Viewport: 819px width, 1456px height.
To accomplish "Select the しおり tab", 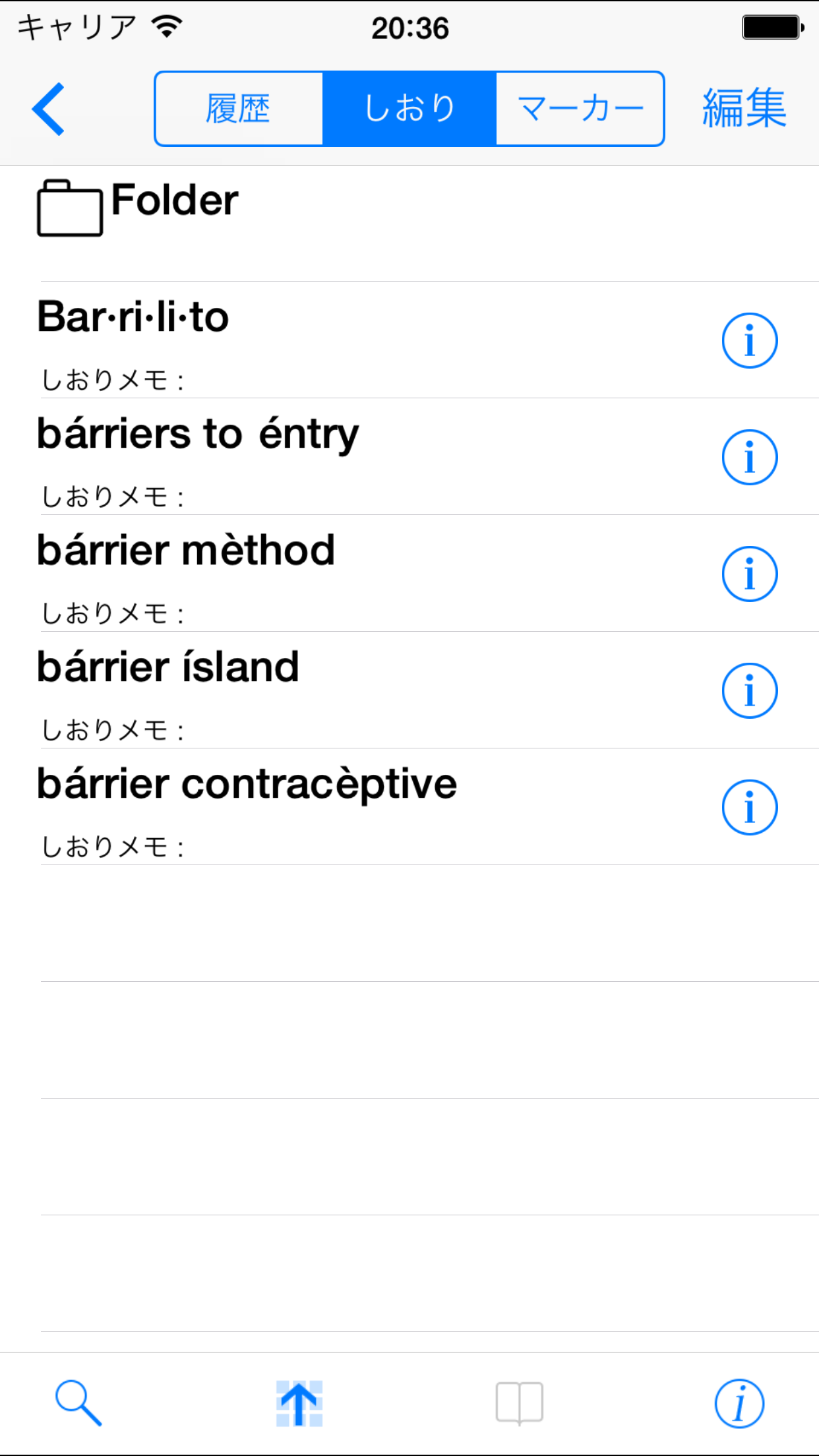I will point(409,109).
